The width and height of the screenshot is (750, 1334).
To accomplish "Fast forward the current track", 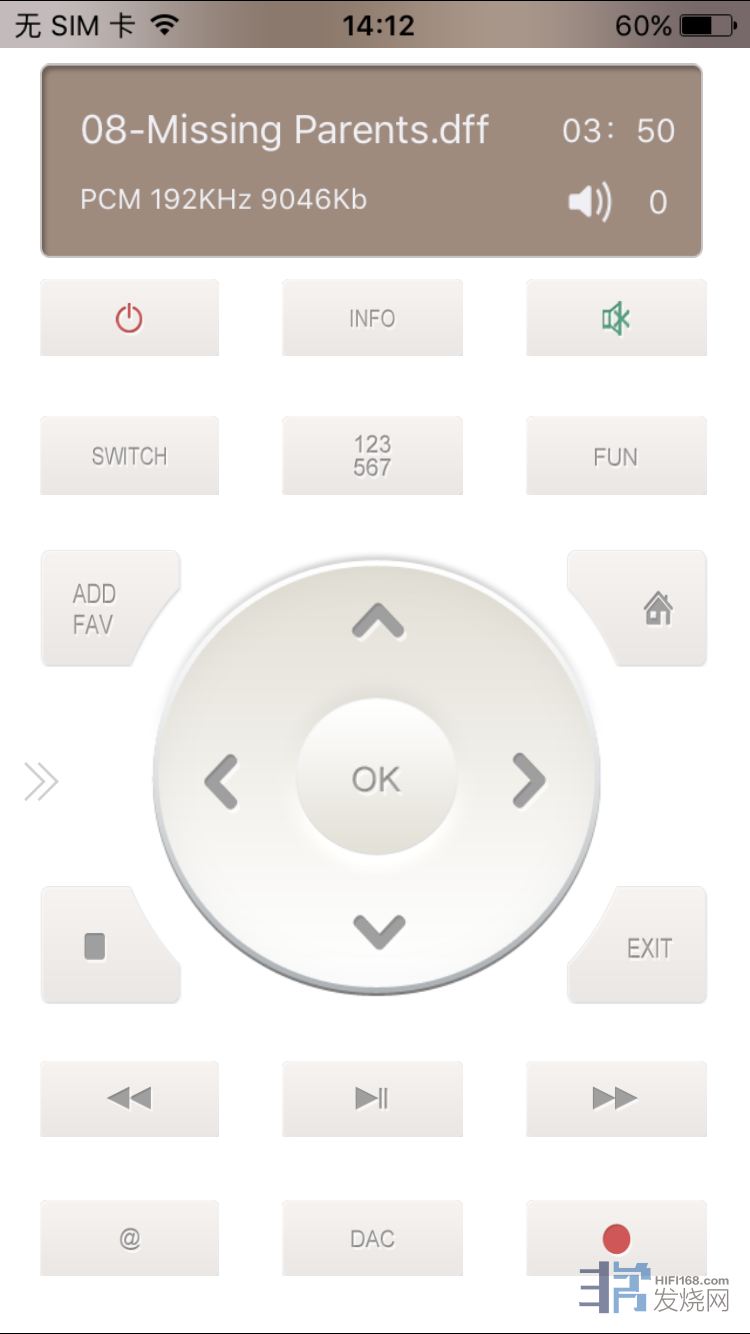I will point(616,1098).
